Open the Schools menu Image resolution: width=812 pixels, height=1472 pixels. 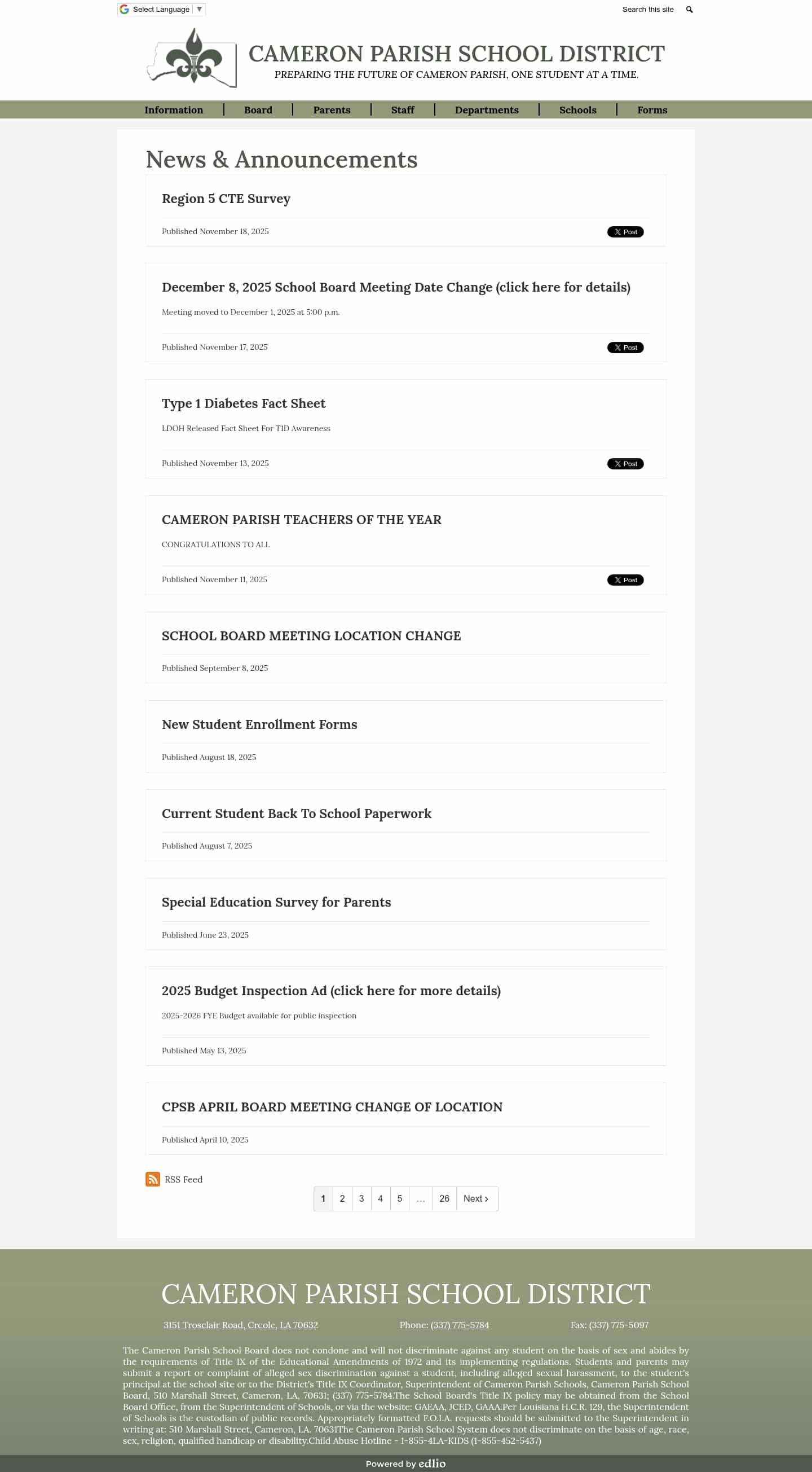coord(577,109)
